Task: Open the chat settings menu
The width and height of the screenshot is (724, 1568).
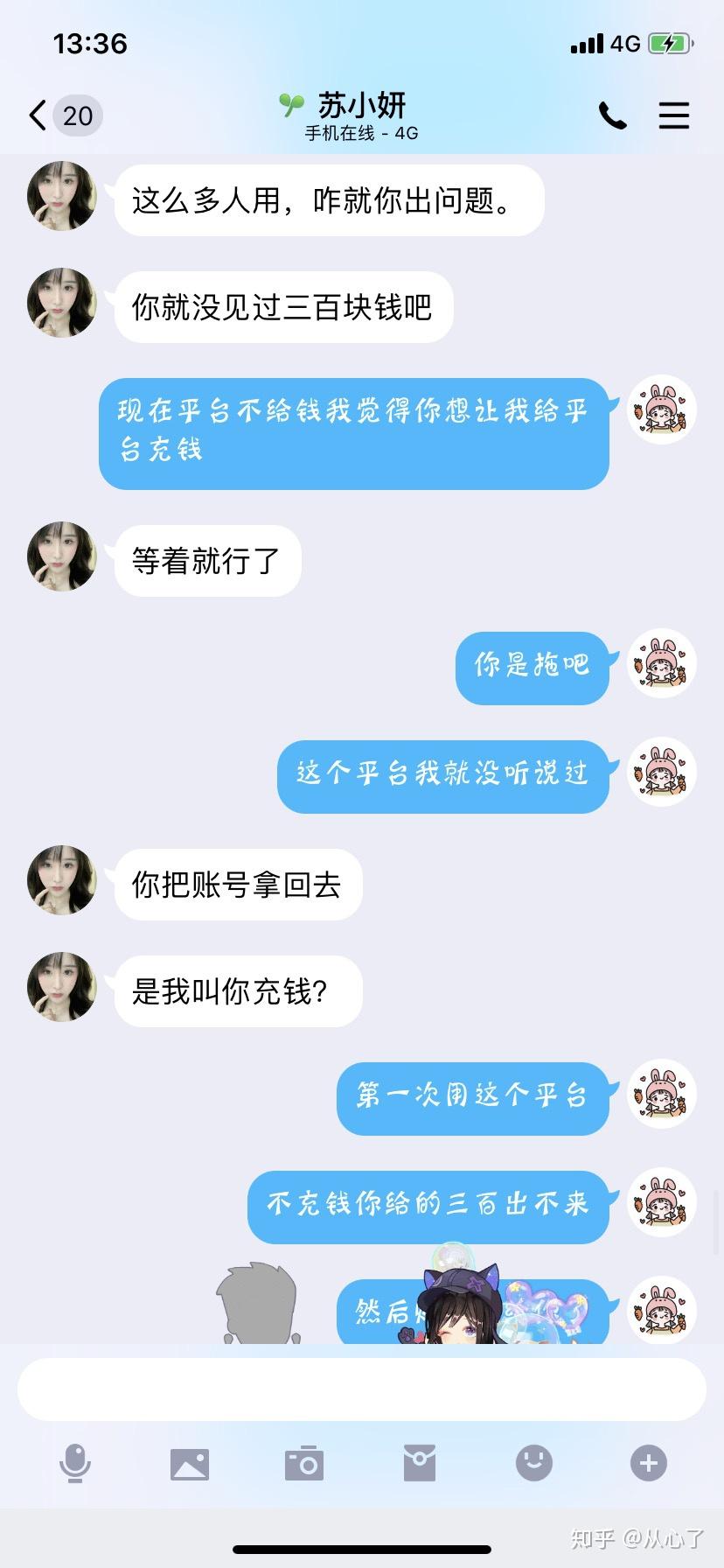Action: click(673, 115)
